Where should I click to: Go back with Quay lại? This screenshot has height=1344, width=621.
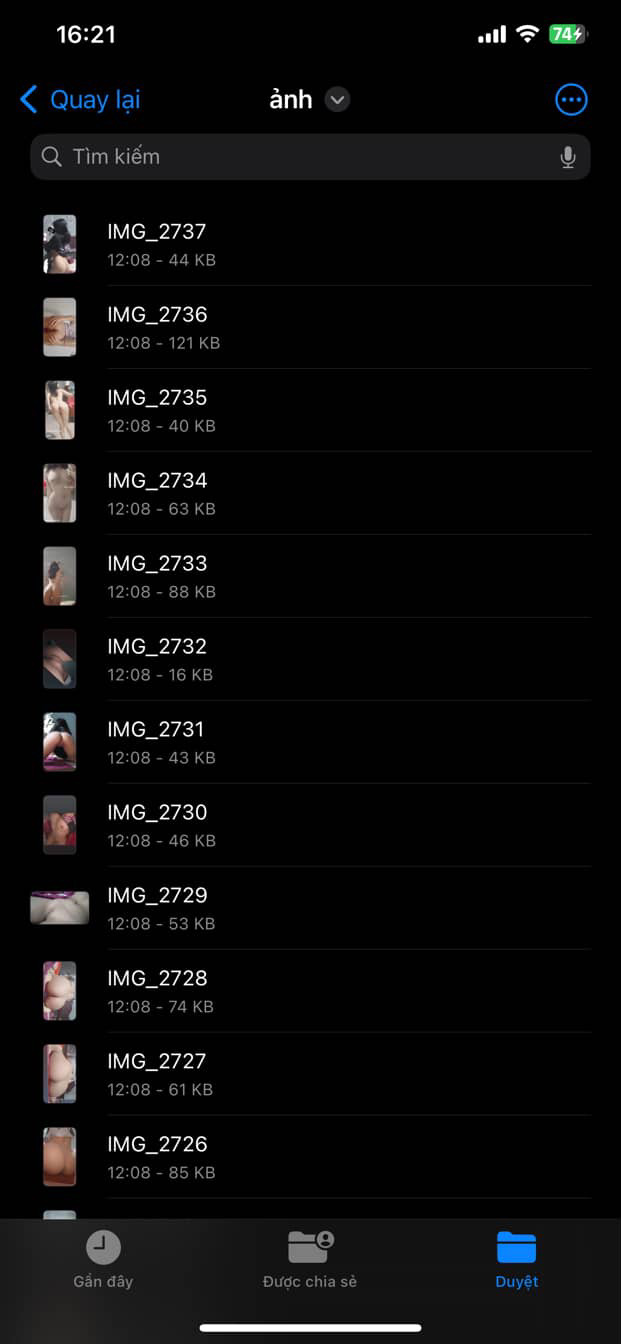80,100
